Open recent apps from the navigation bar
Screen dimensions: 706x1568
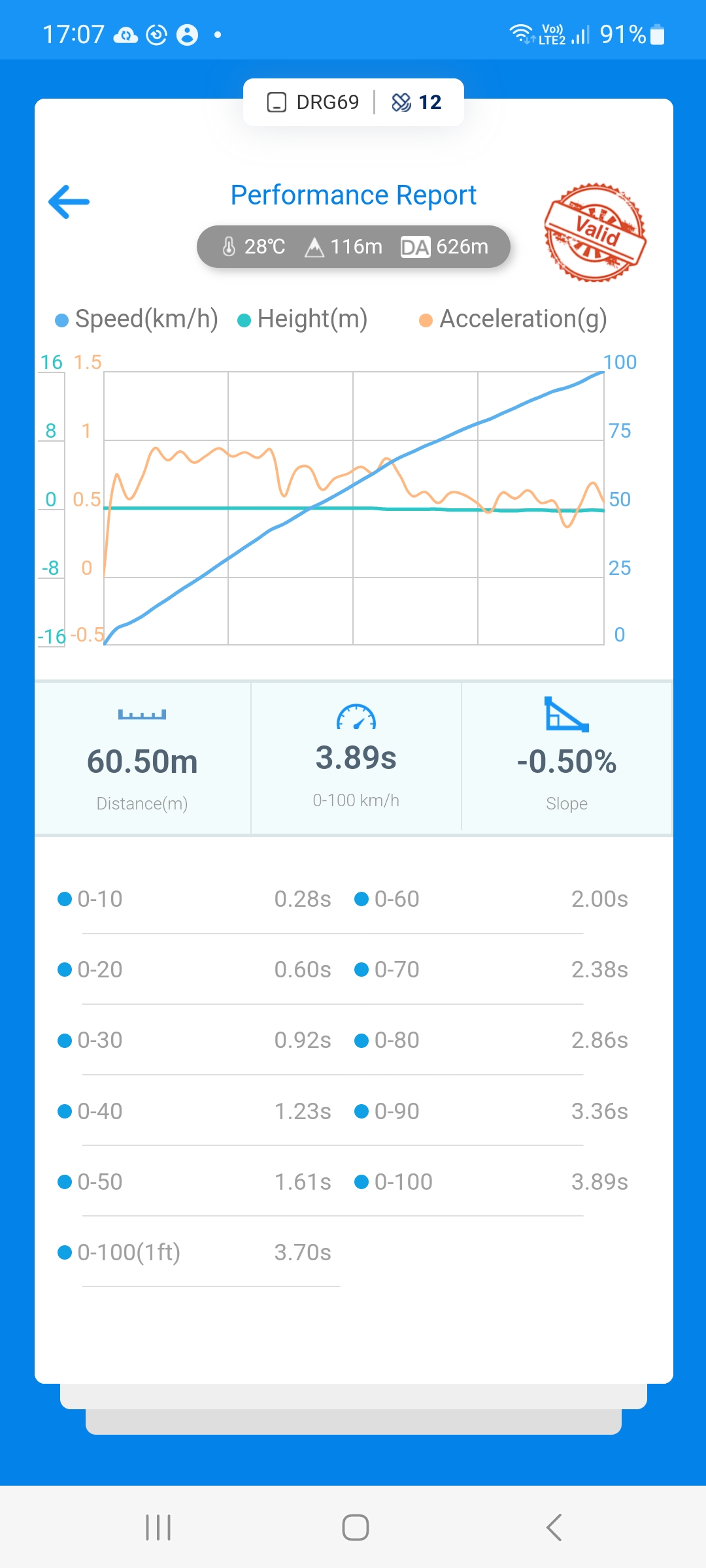pyautogui.click(x=158, y=1527)
